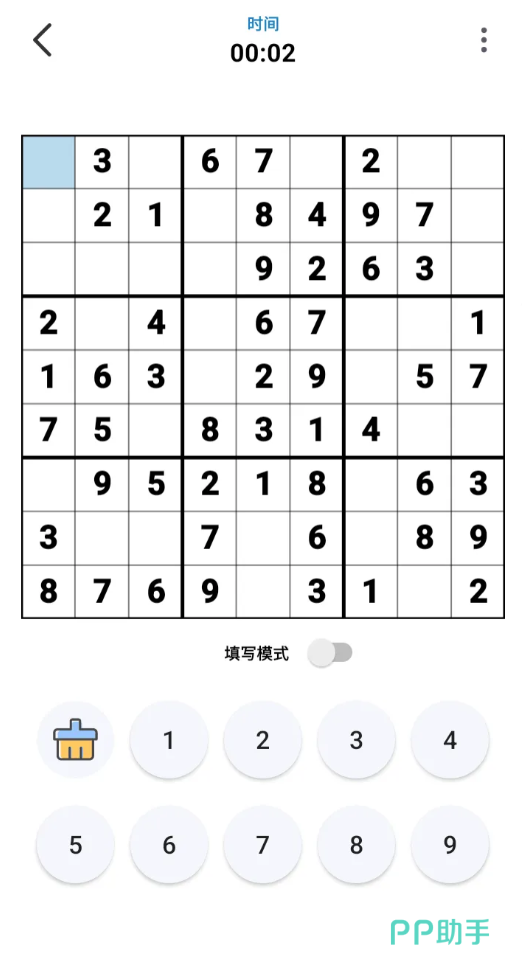Go back with the top-left arrow
Viewport: 522px width, 966px height.
43,40
